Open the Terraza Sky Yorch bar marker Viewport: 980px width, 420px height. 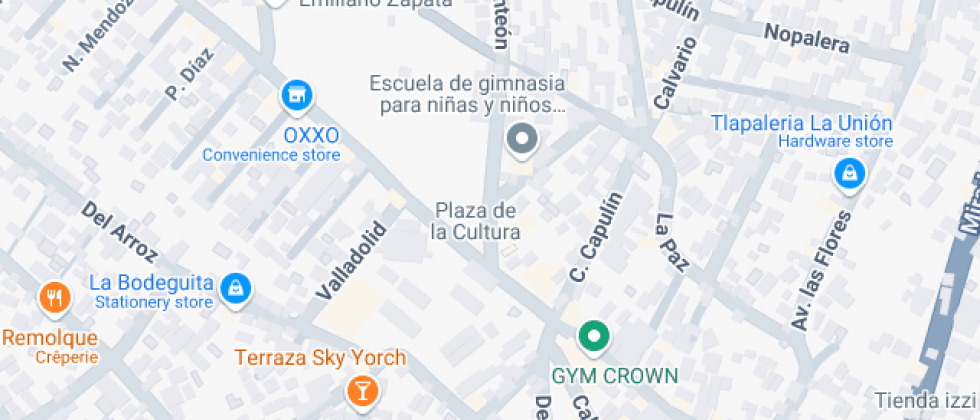pos(361,389)
